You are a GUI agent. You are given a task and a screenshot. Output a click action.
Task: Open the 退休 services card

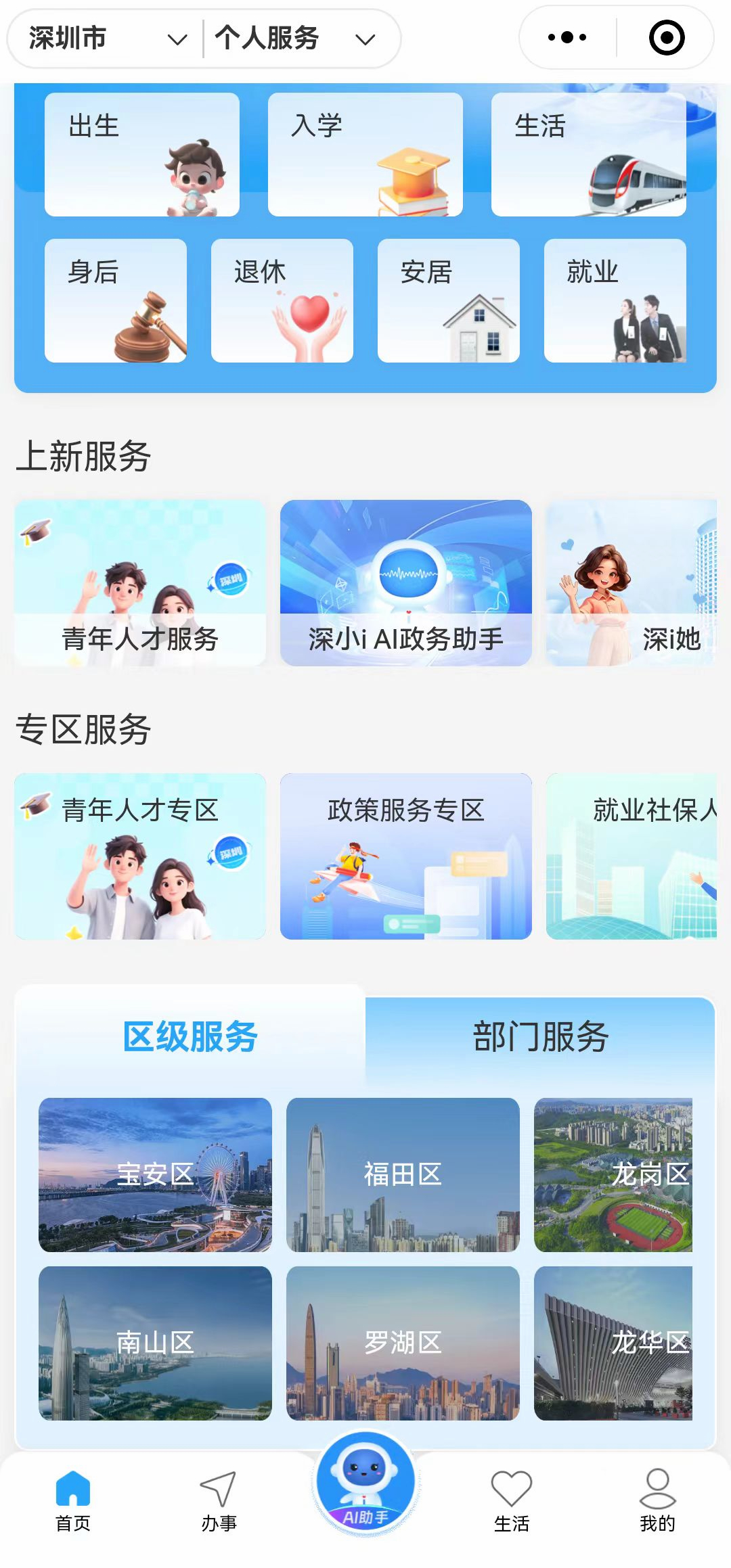point(282,300)
